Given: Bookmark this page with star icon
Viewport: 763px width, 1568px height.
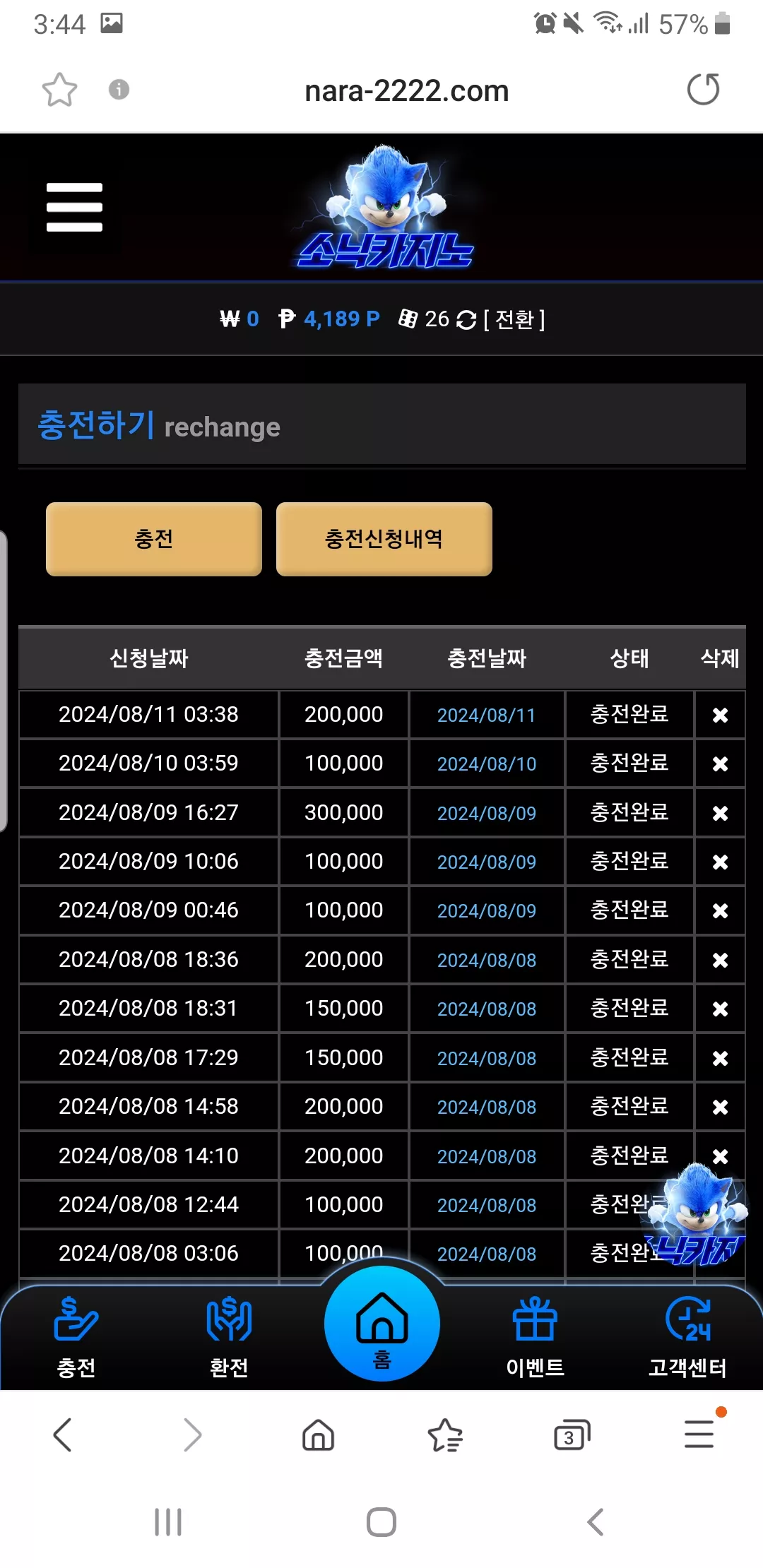Looking at the screenshot, I should coord(59,90).
